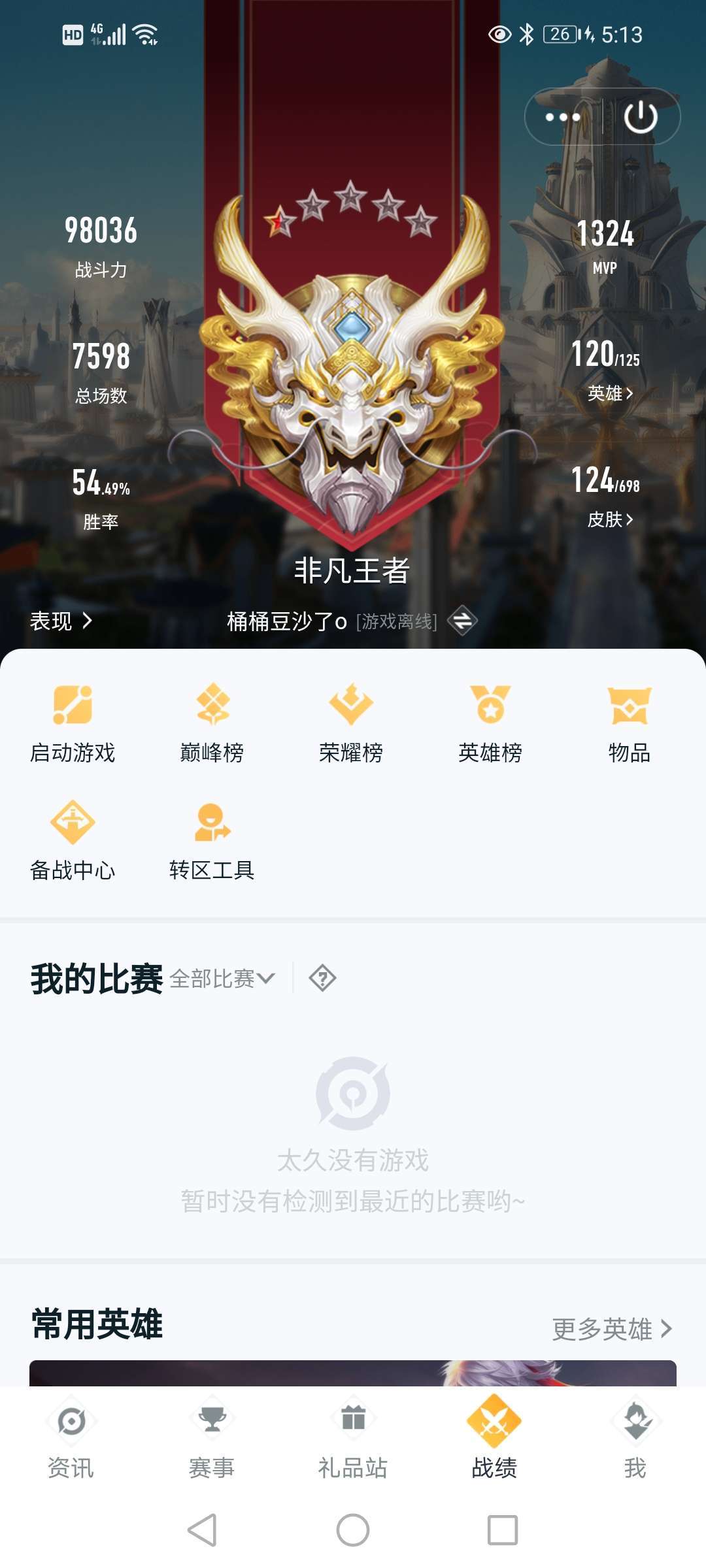Screen dimensions: 706x1568
Task: Tap the help icon beside 我的比赛
Action: coord(322,979)
